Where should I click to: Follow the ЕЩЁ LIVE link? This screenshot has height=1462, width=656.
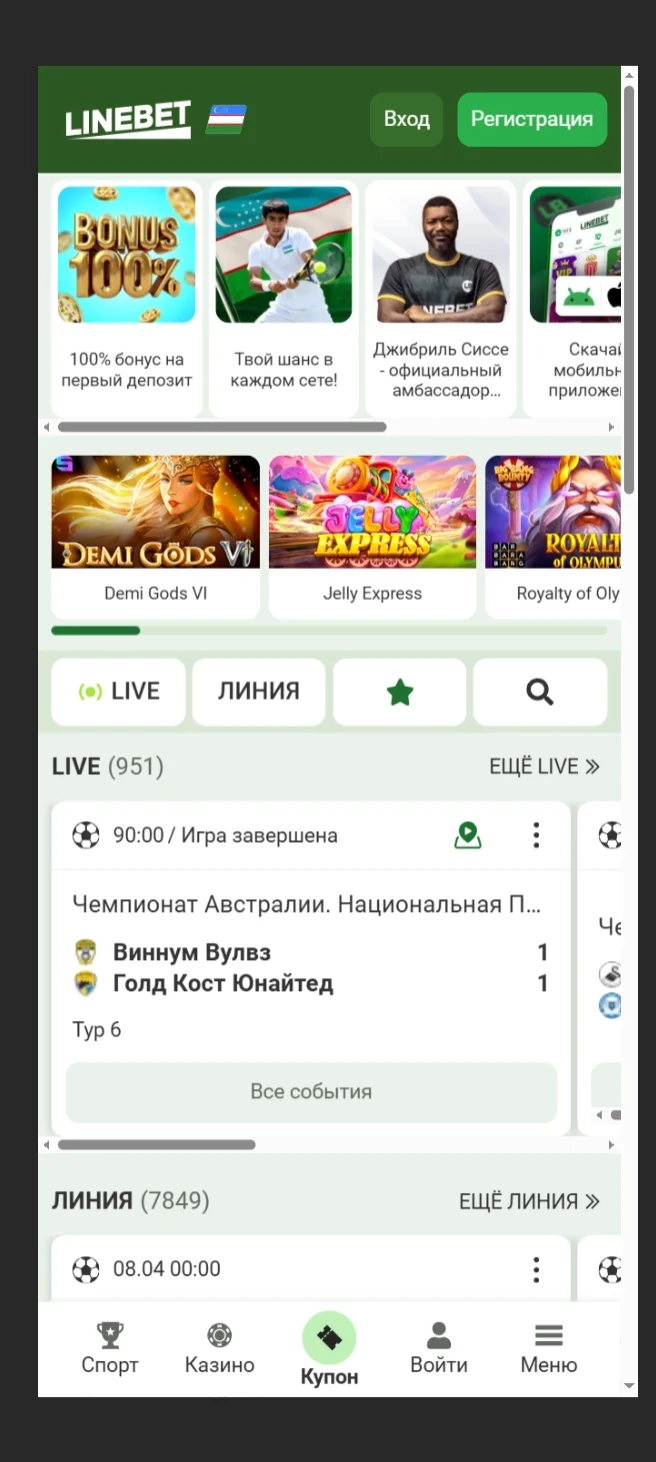pyautogui.click(x=544, y=767)
